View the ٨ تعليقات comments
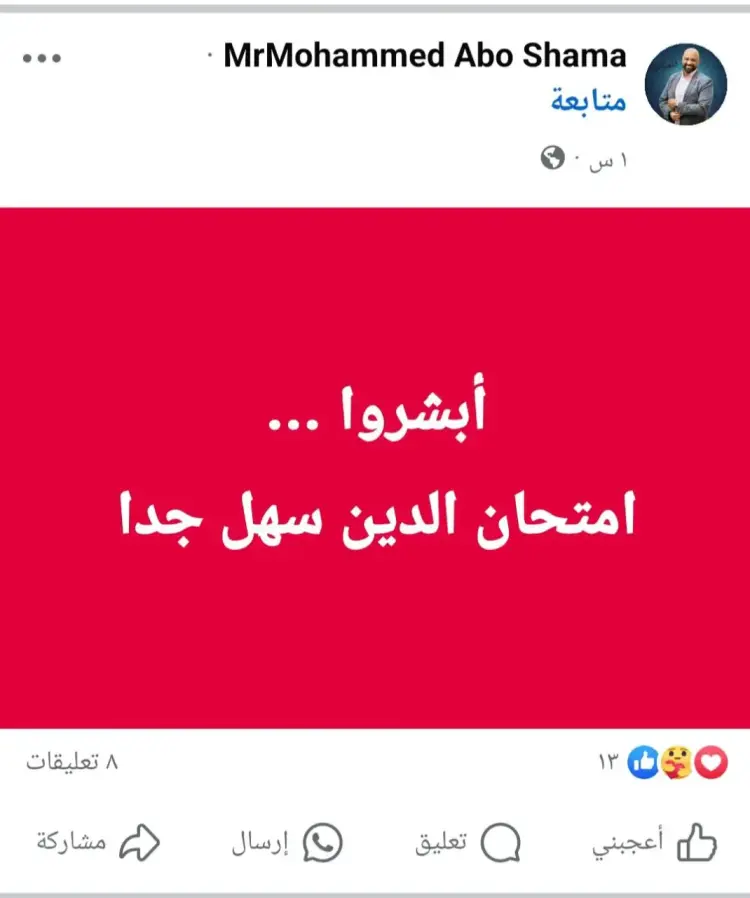The image size is (750, 898). (72, 763)
